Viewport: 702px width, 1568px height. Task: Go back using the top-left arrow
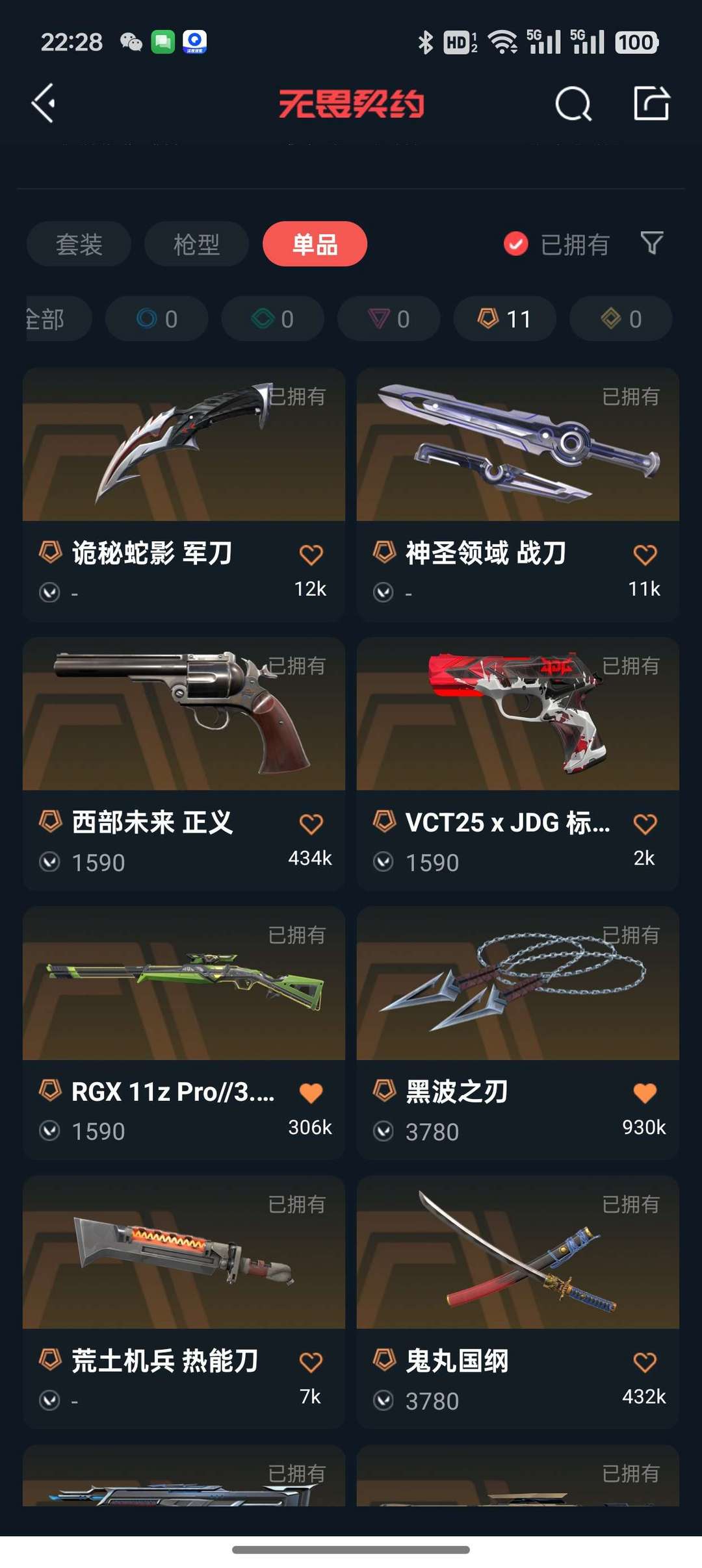pos(44,103)
